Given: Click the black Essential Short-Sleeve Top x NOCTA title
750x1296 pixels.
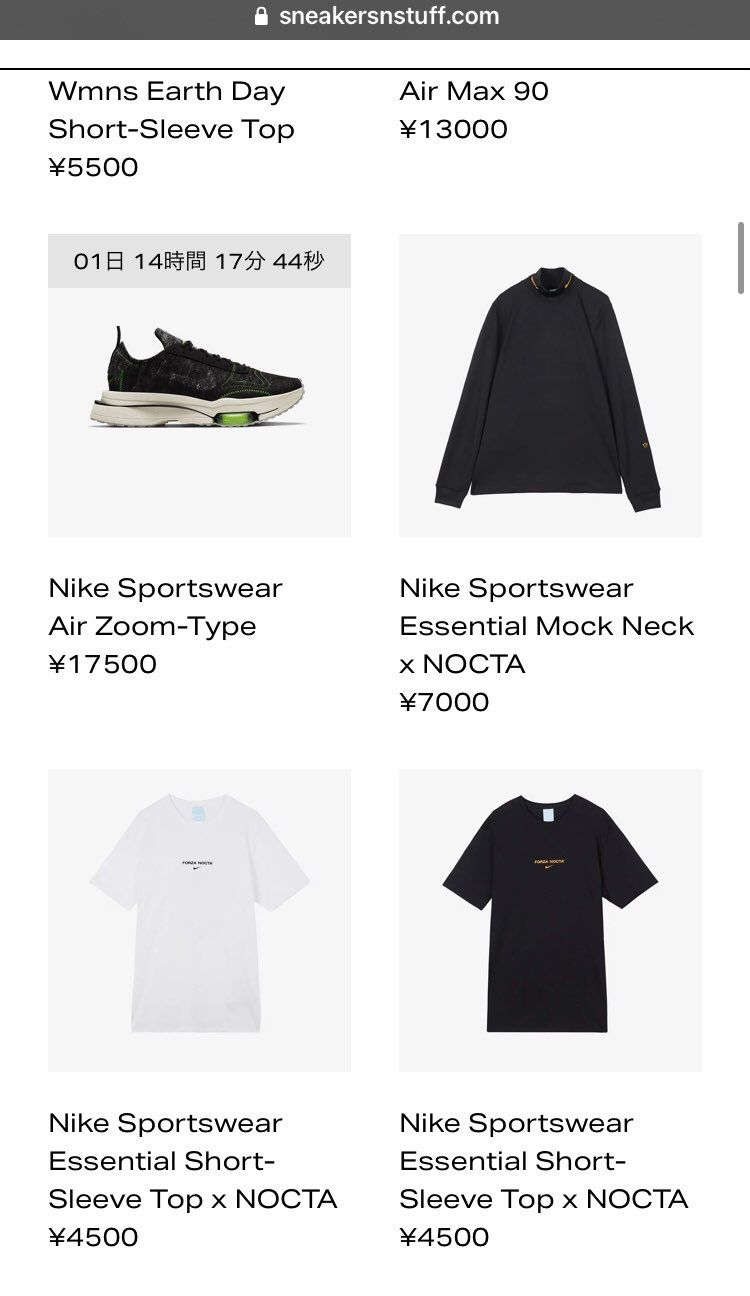Looking at the screenshot, I should 543,1161.
